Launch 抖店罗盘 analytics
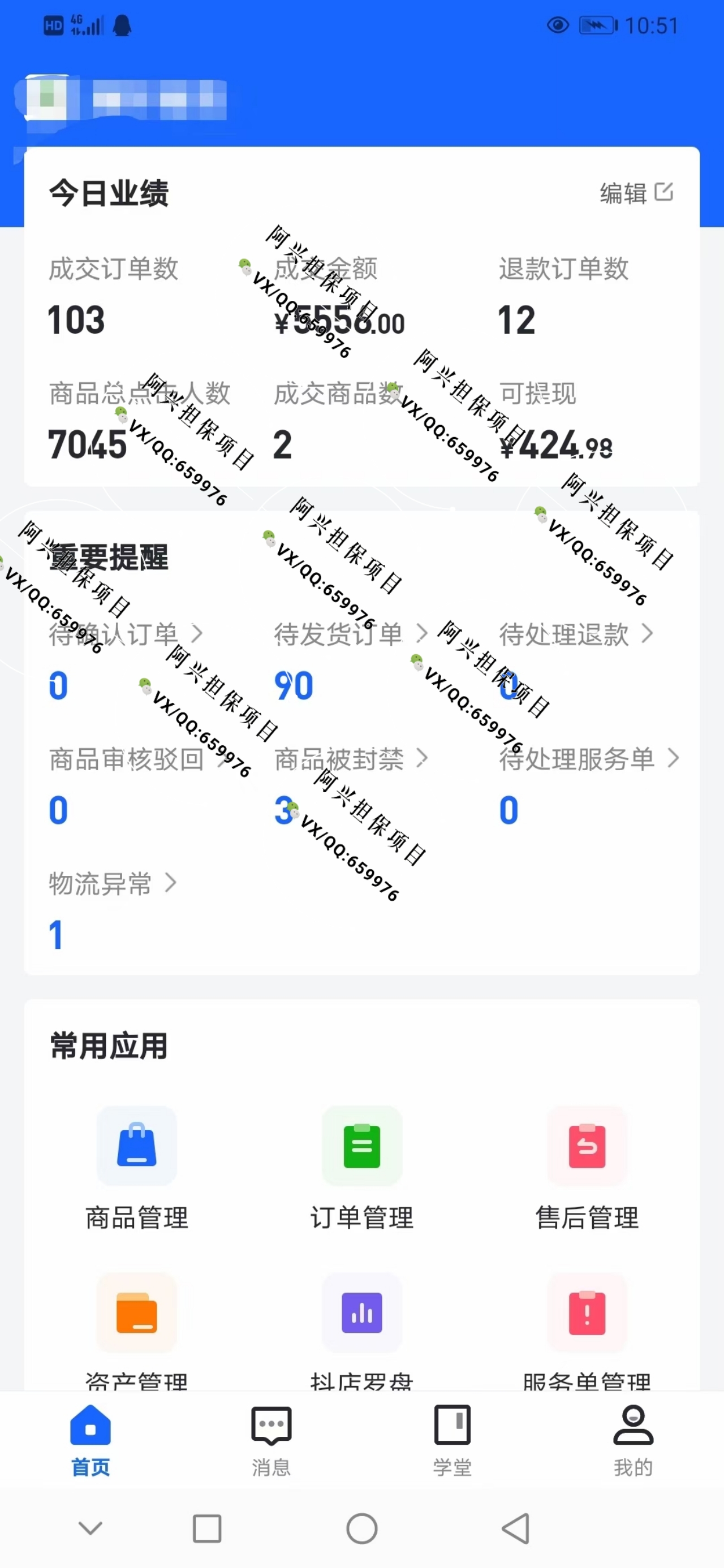Viewport: 724px width, 1568px height. pyautogui.click(x=361, y=1327)
